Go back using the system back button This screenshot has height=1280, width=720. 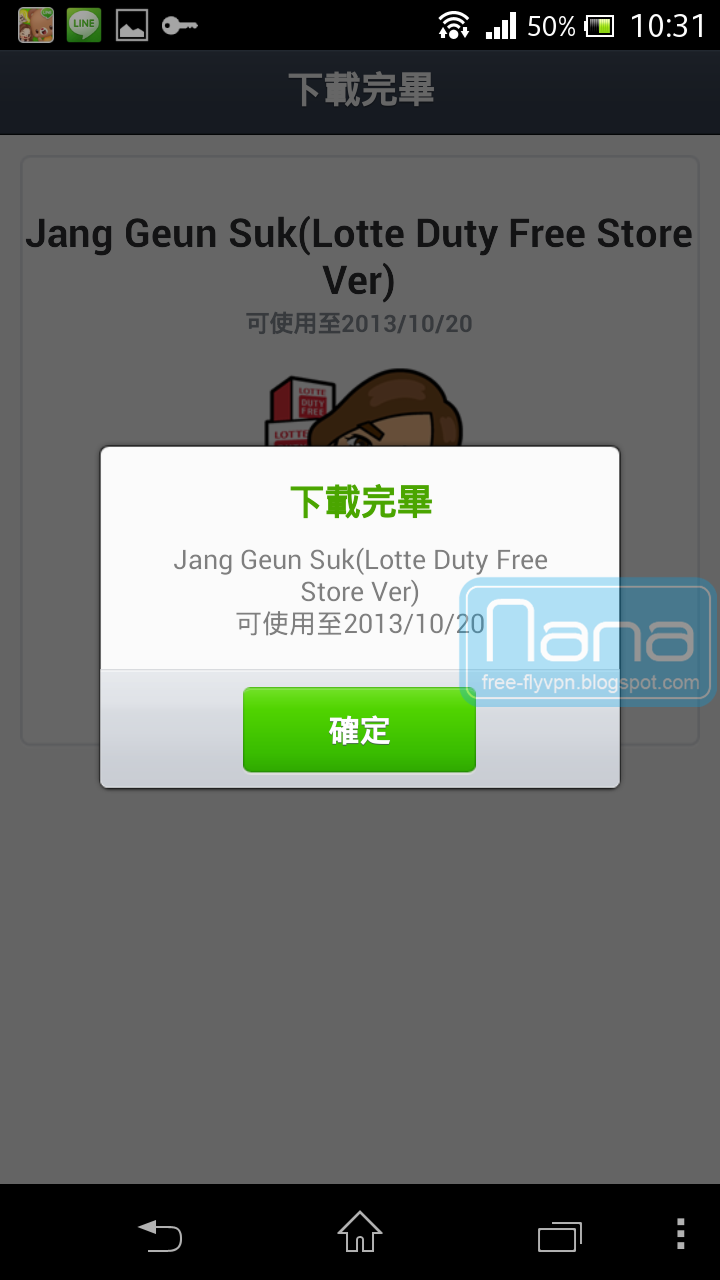tap(160, 1235)
